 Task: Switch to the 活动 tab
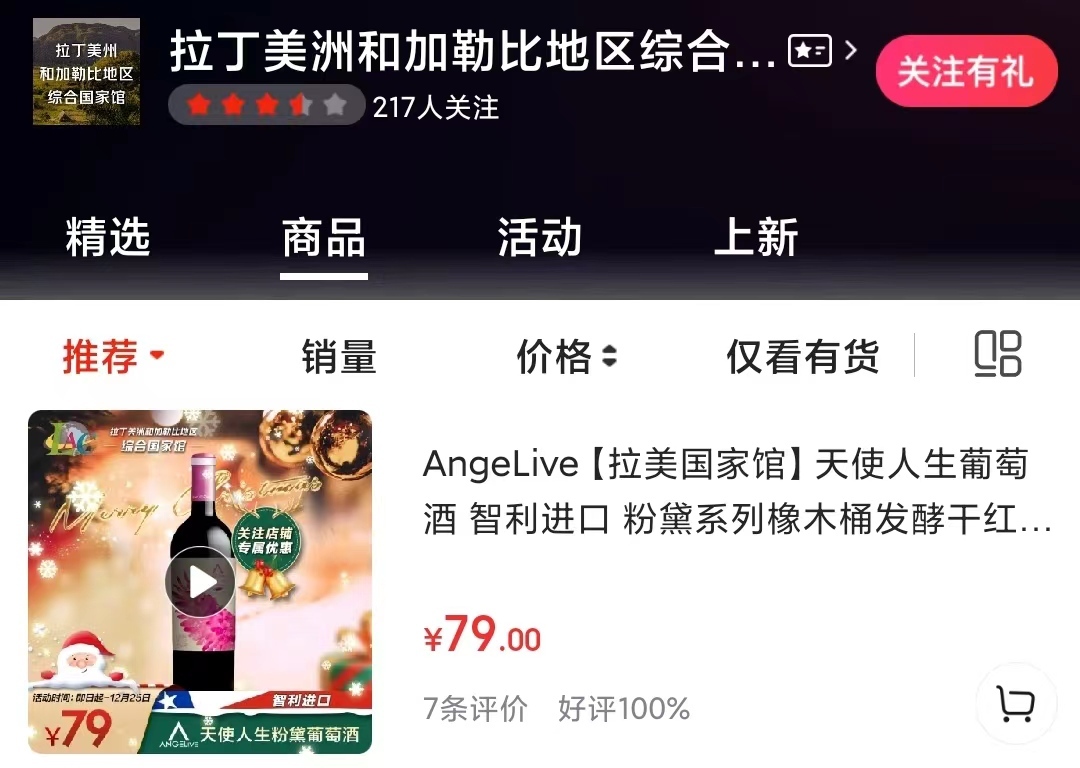[540, 238]
